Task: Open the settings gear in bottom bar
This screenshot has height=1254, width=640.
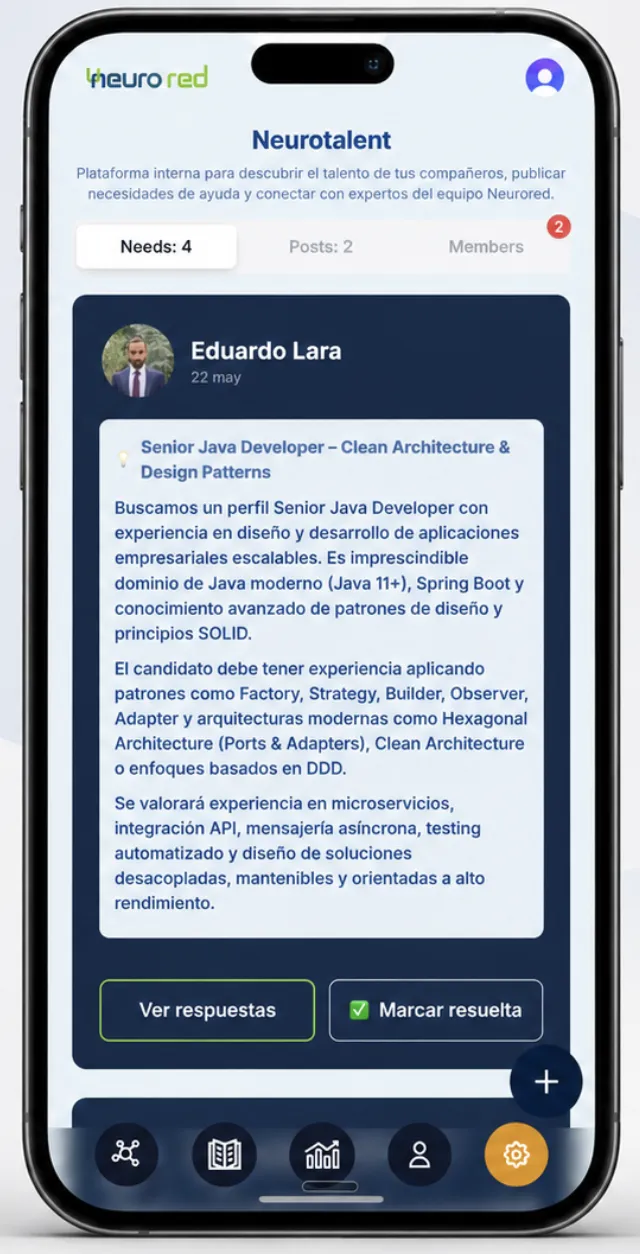Action: tap(516, 1155)
